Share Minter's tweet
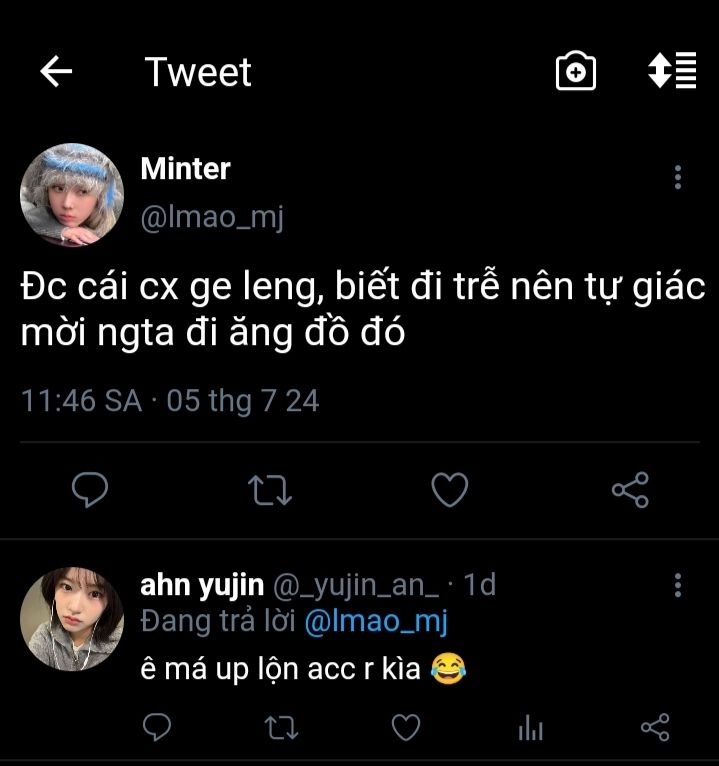The image size is (719, 766). point(630,490)
